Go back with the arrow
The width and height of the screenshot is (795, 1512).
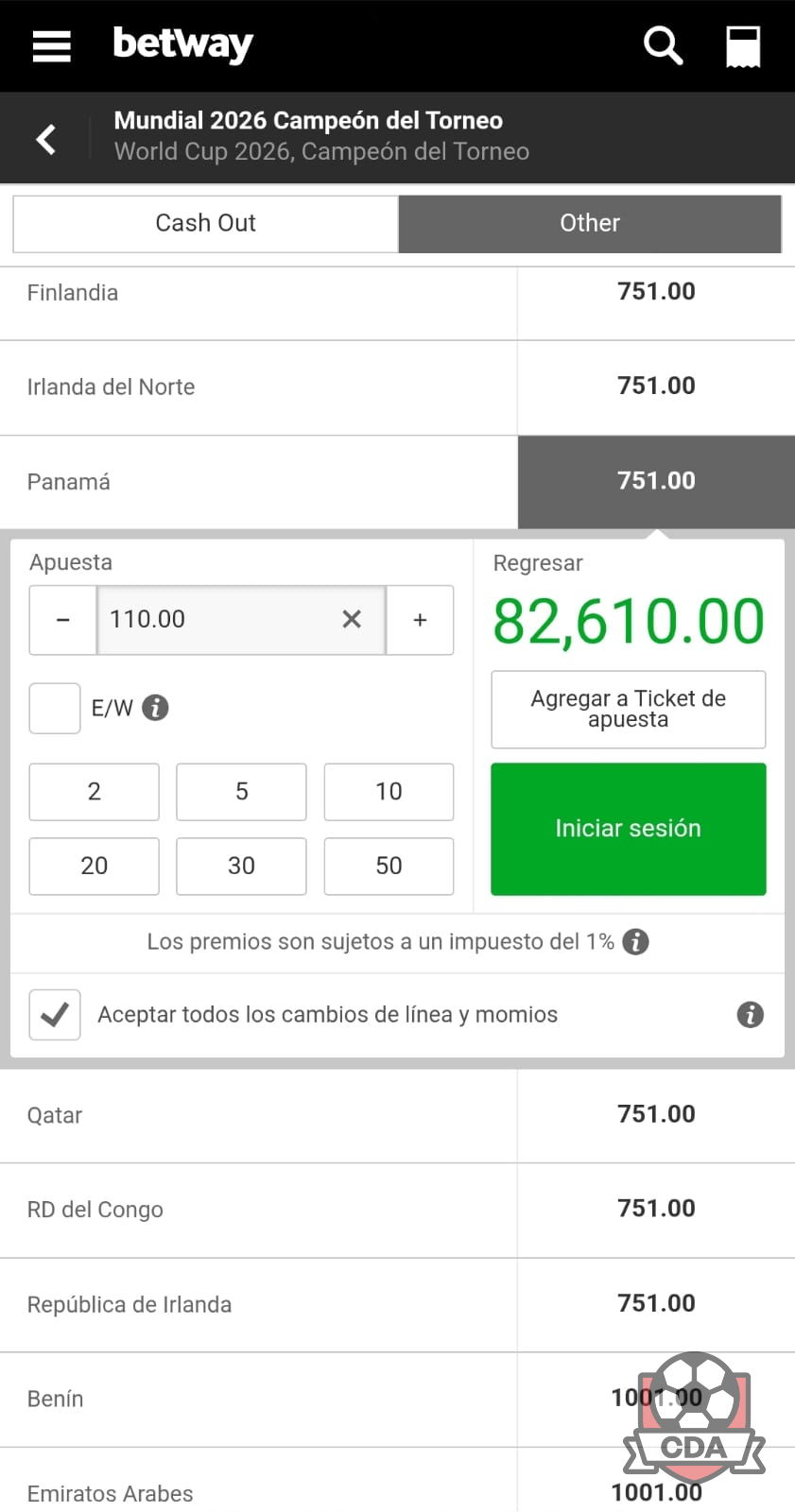pyautogui.click(x=45, y=139)
